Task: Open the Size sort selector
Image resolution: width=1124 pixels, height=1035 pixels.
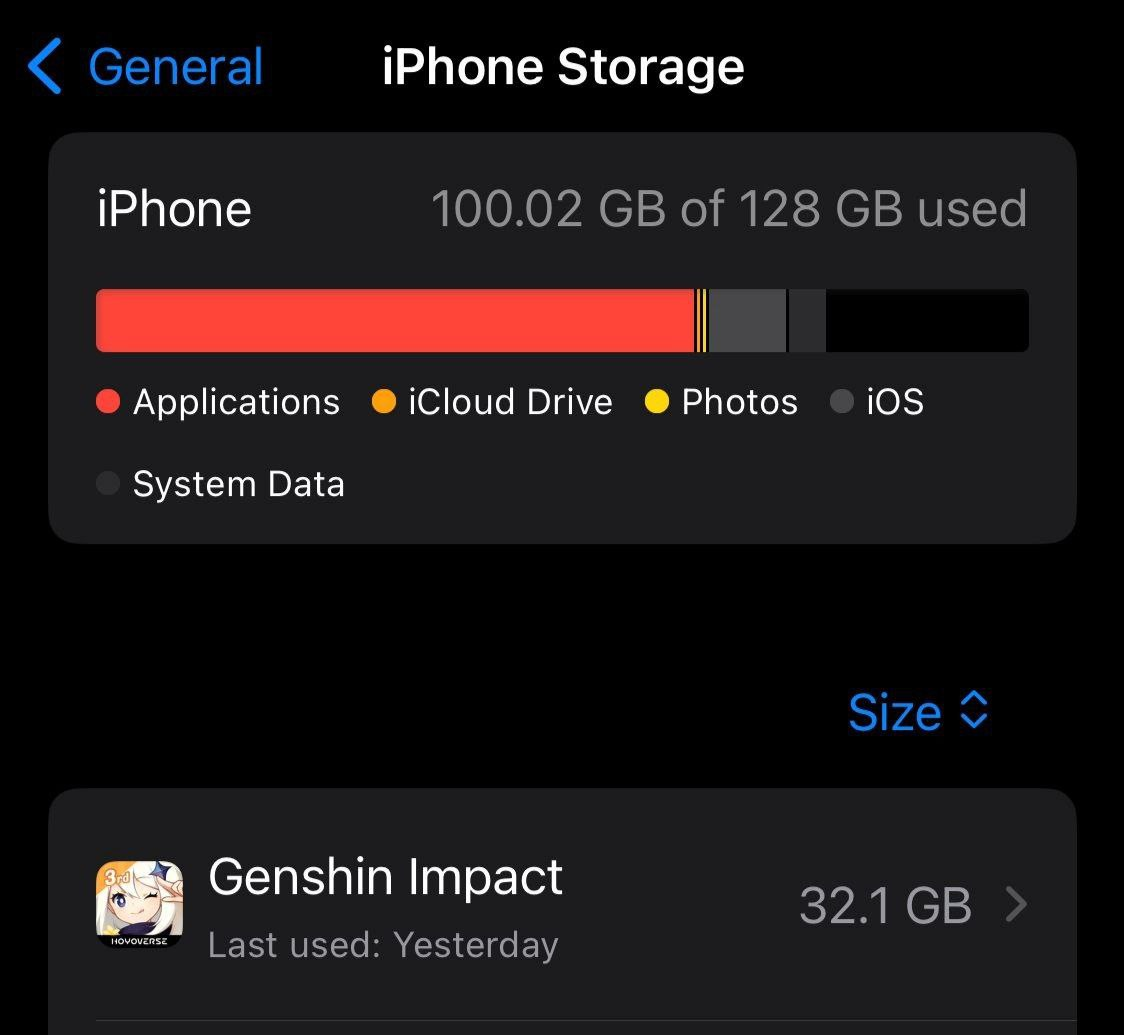Action: [x=917, y=712]
